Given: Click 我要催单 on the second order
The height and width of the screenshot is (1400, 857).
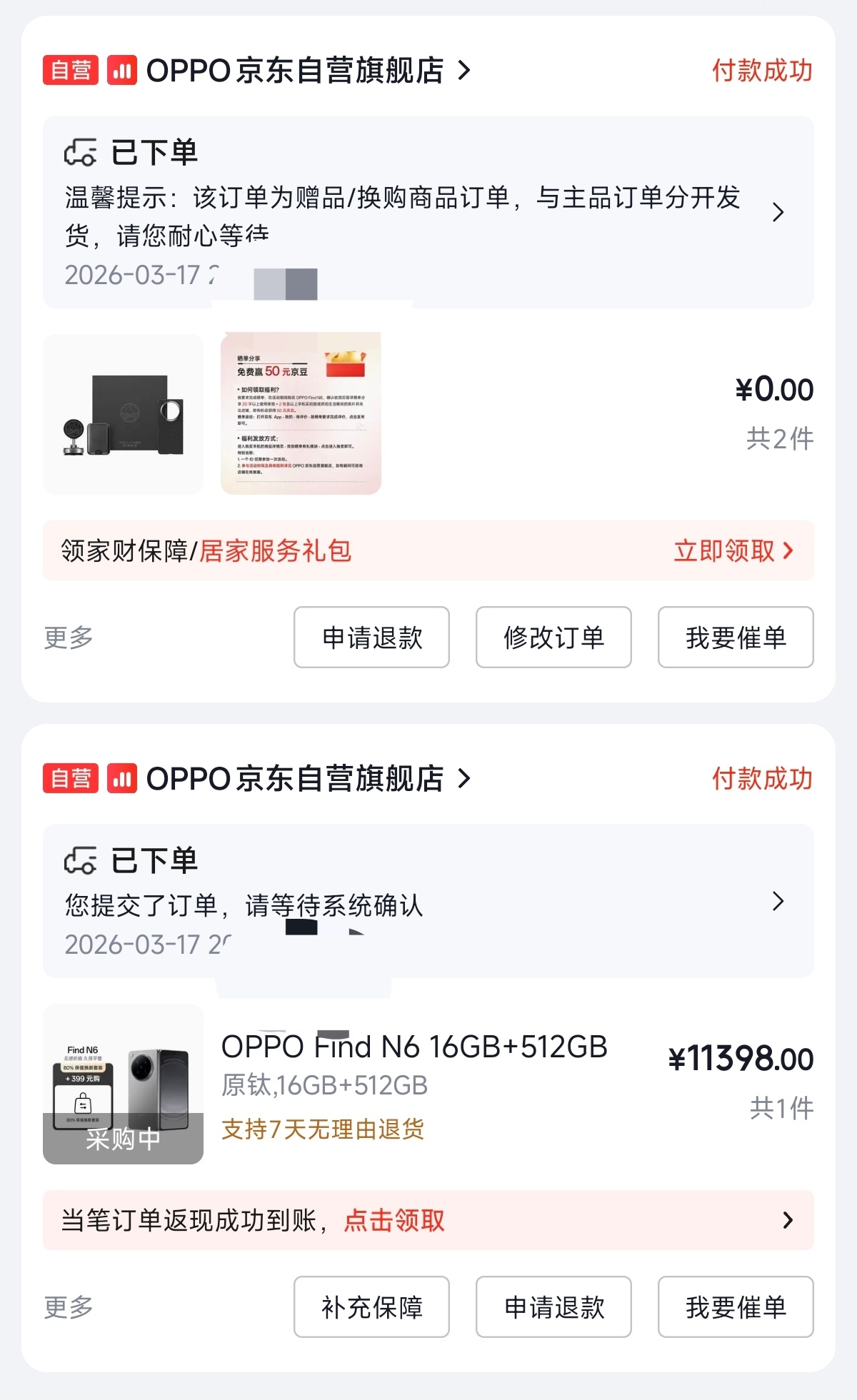Looking at the screenshot, I should coord(736,1306).
